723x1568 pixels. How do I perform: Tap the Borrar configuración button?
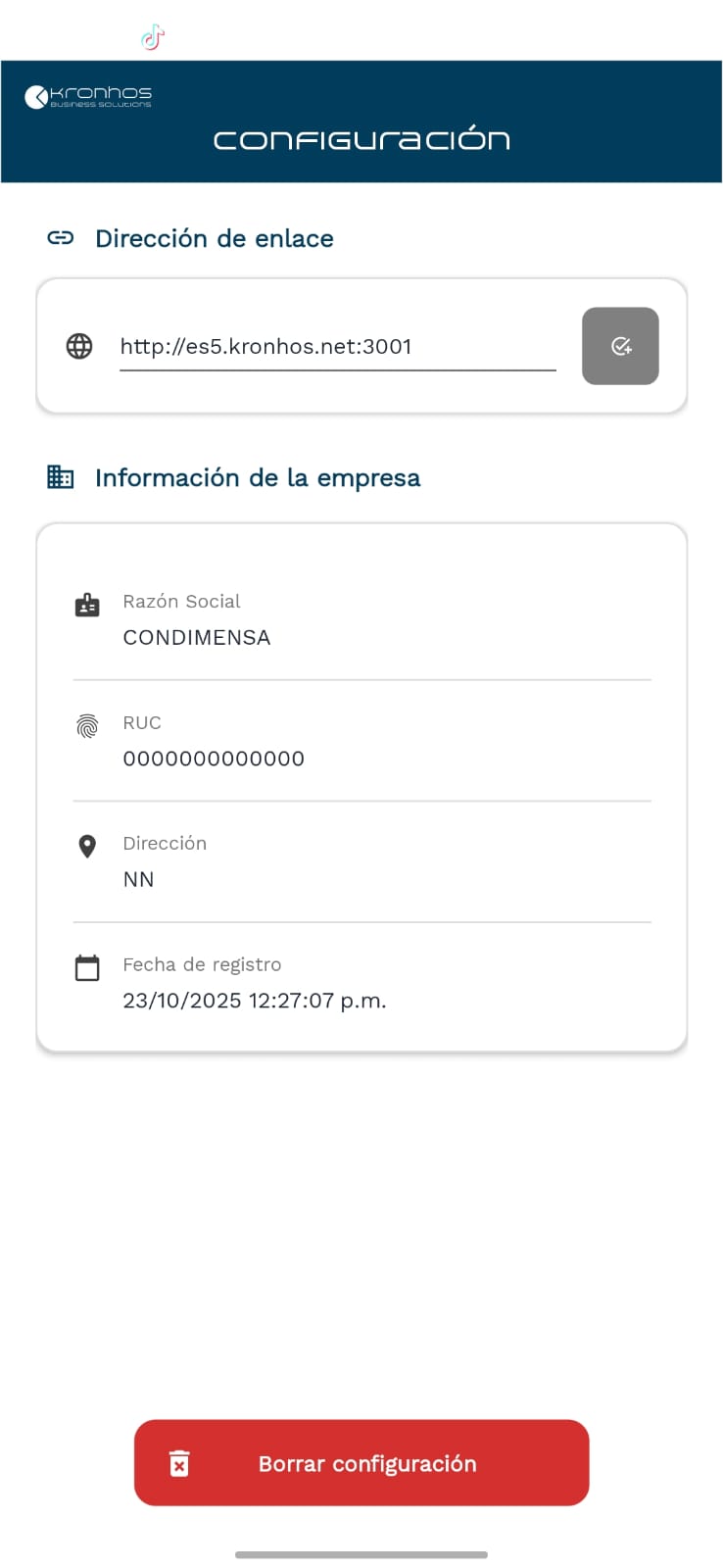click(x=361, y=1462)
